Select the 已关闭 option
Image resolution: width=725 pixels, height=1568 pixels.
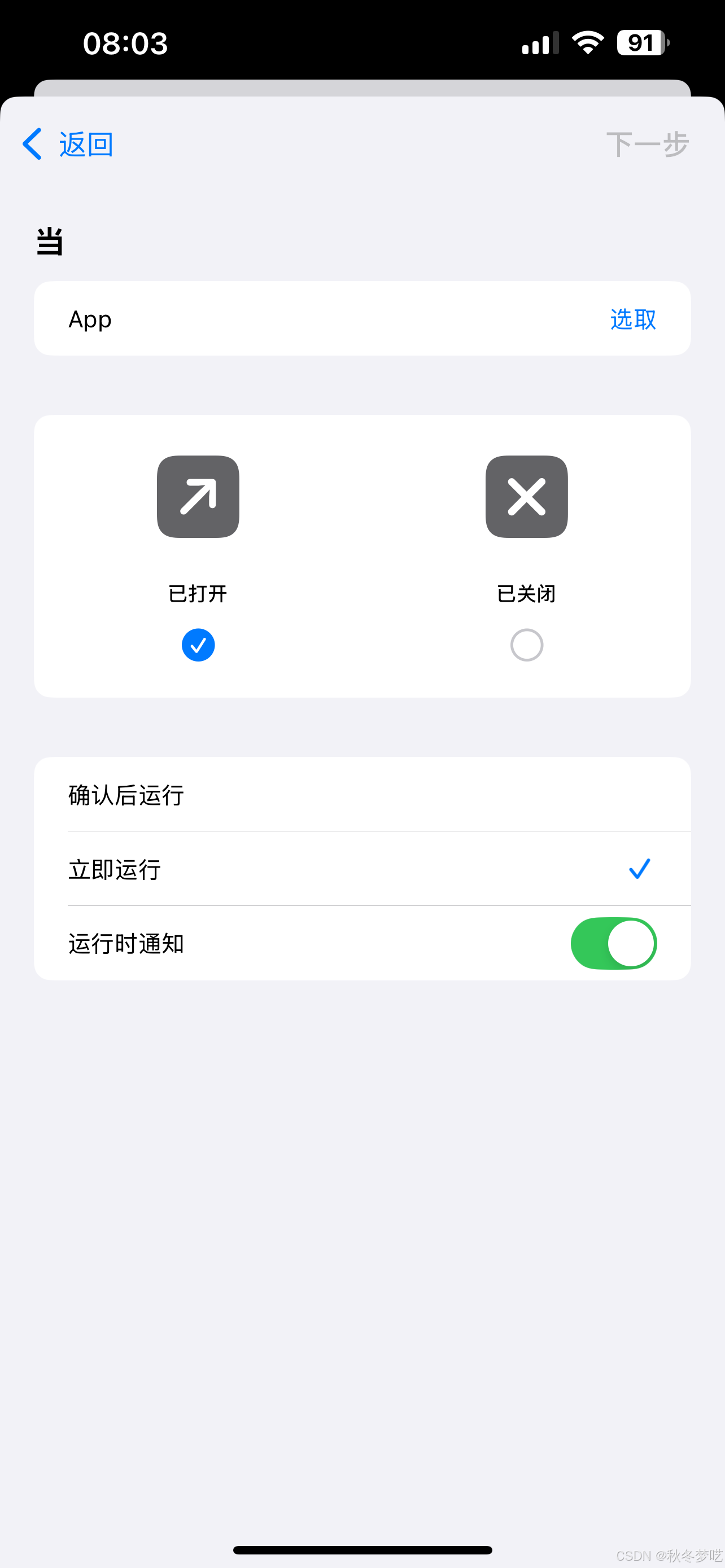tap(527, 644)
